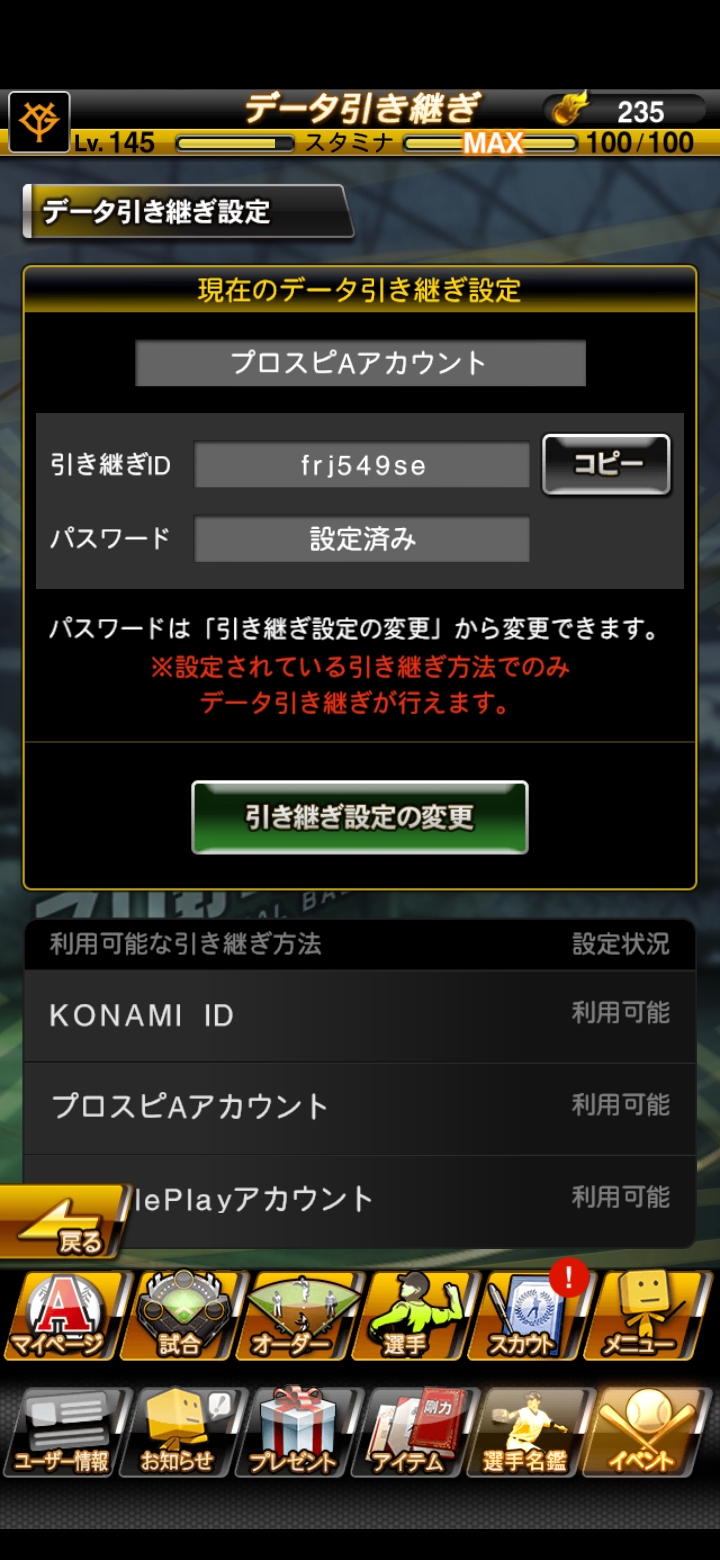Check the お知らせ notices

tap(180, 1433)
